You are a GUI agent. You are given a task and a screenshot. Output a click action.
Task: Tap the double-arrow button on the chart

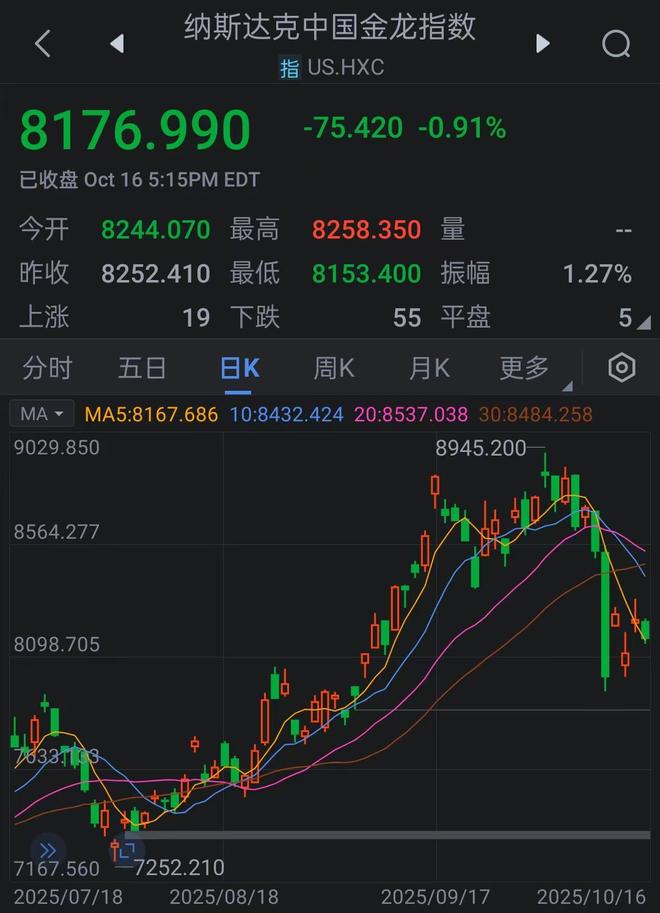click(47, 851)
